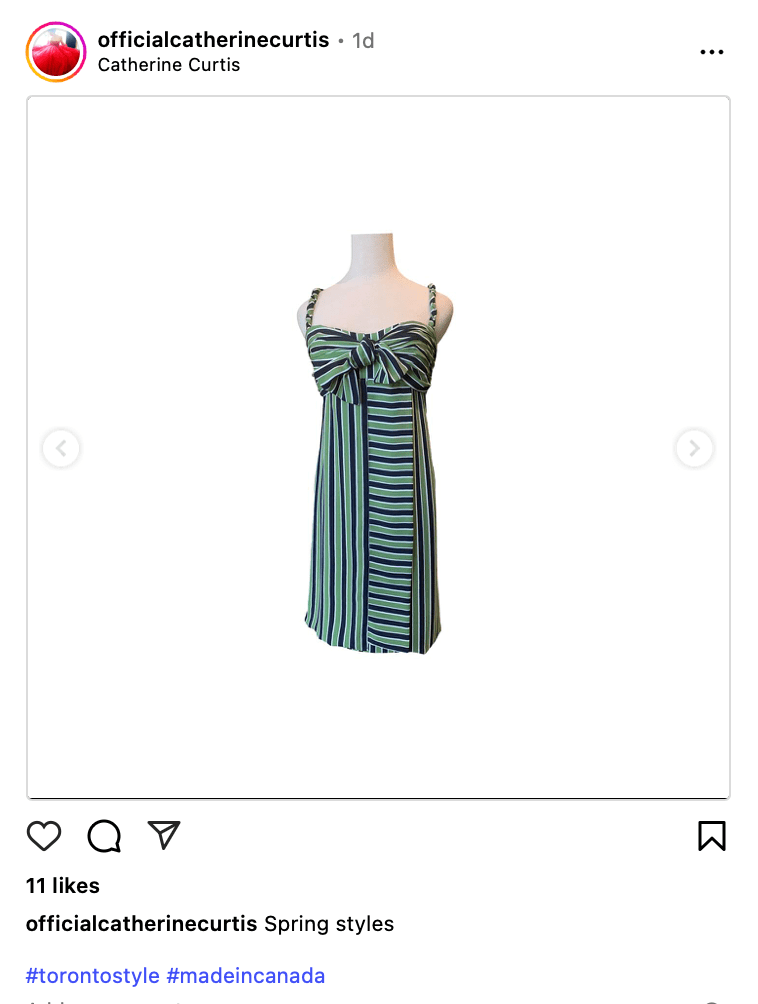758x1004 pixels.
Task: Go back to the previous carousel photo
Action: 61,448
